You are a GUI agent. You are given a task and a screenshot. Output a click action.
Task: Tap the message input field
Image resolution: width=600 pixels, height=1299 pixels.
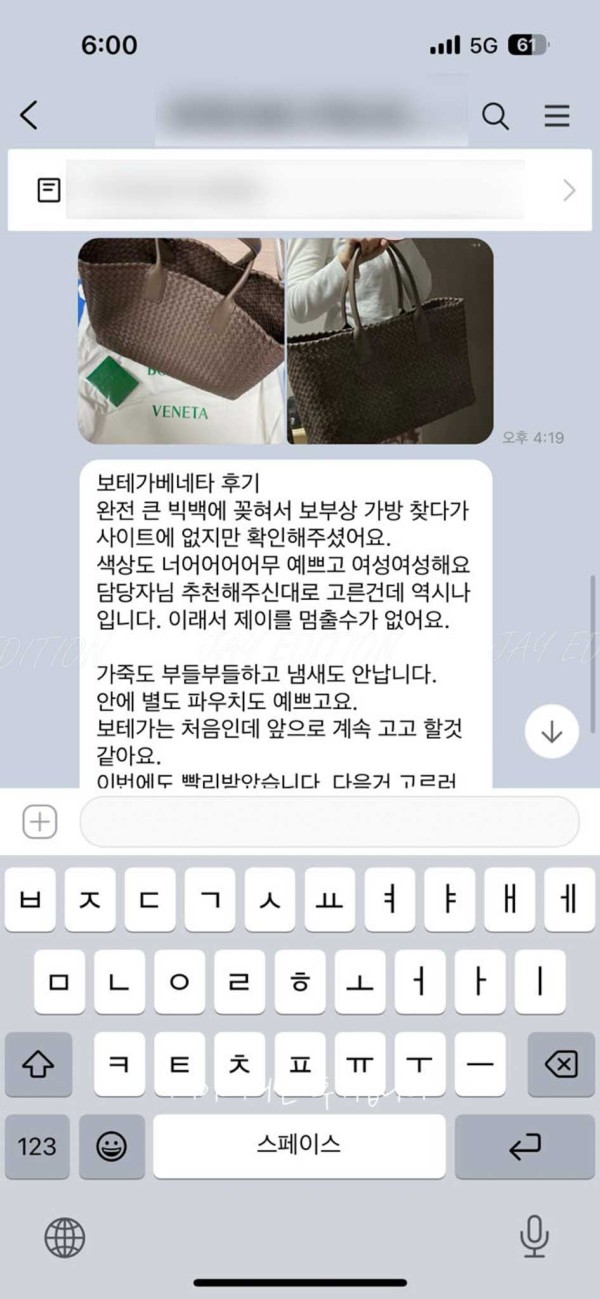[328, 823]
